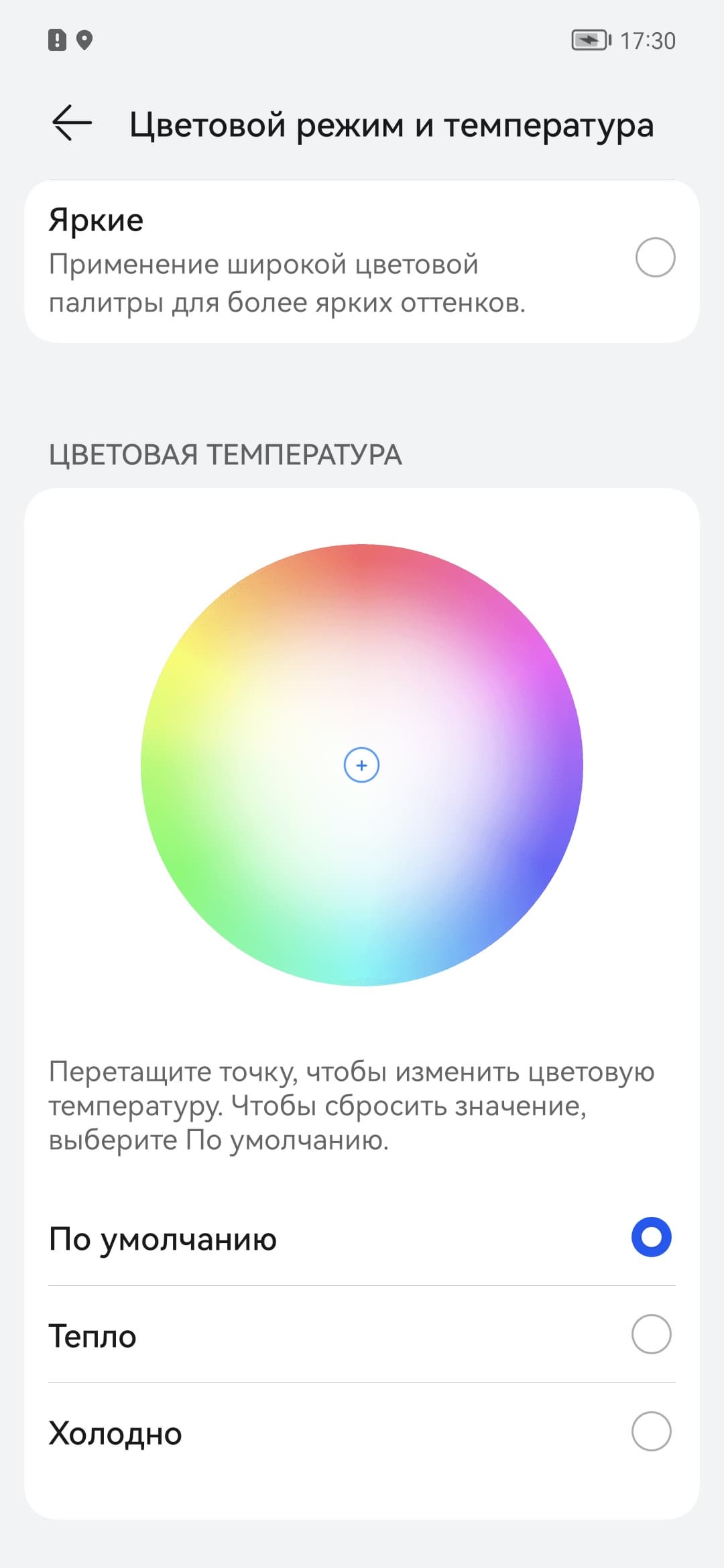724x1568 pixels.
Task: Select the Холодно temperature option
Action: pyautogui.click(x=651, y=1431)
